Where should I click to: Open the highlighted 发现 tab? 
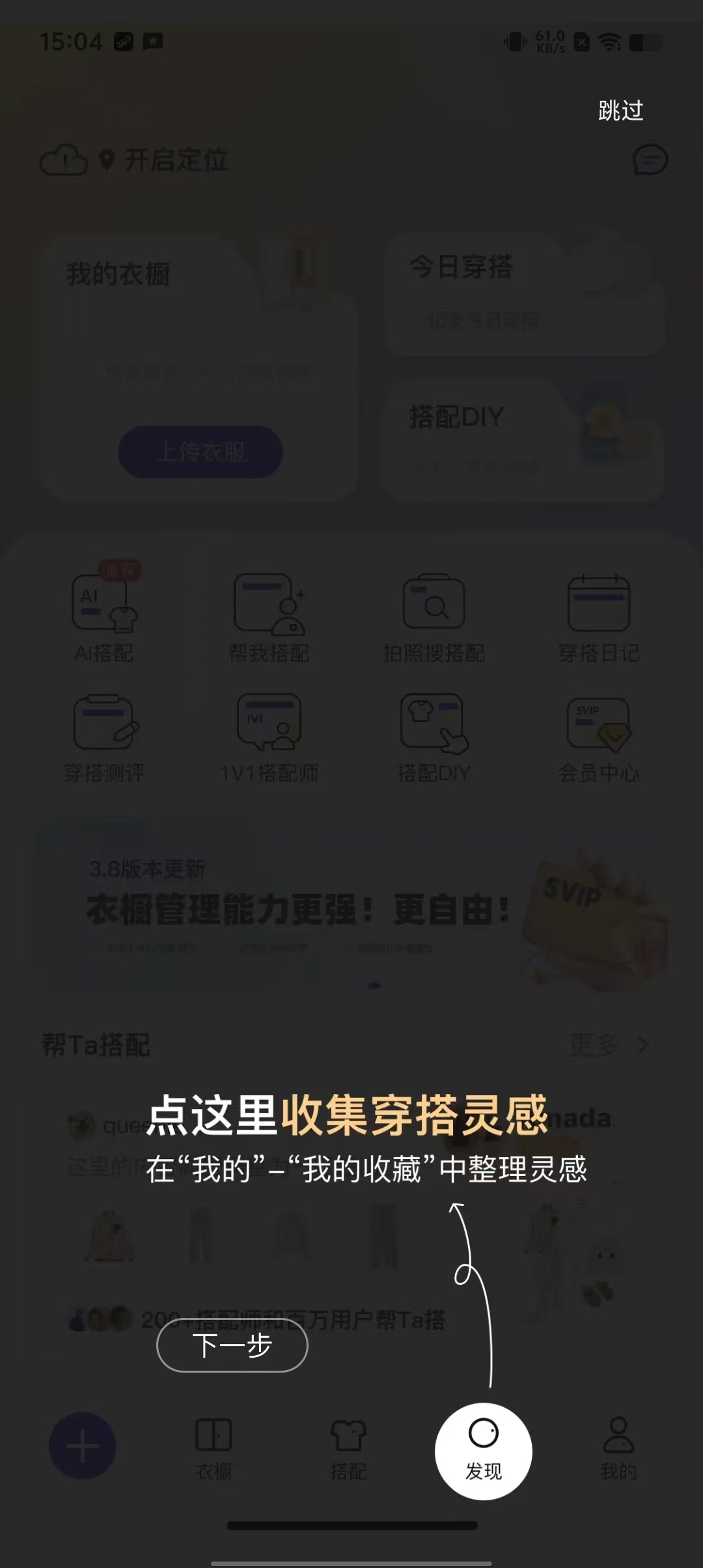[x=484, y=1451]
